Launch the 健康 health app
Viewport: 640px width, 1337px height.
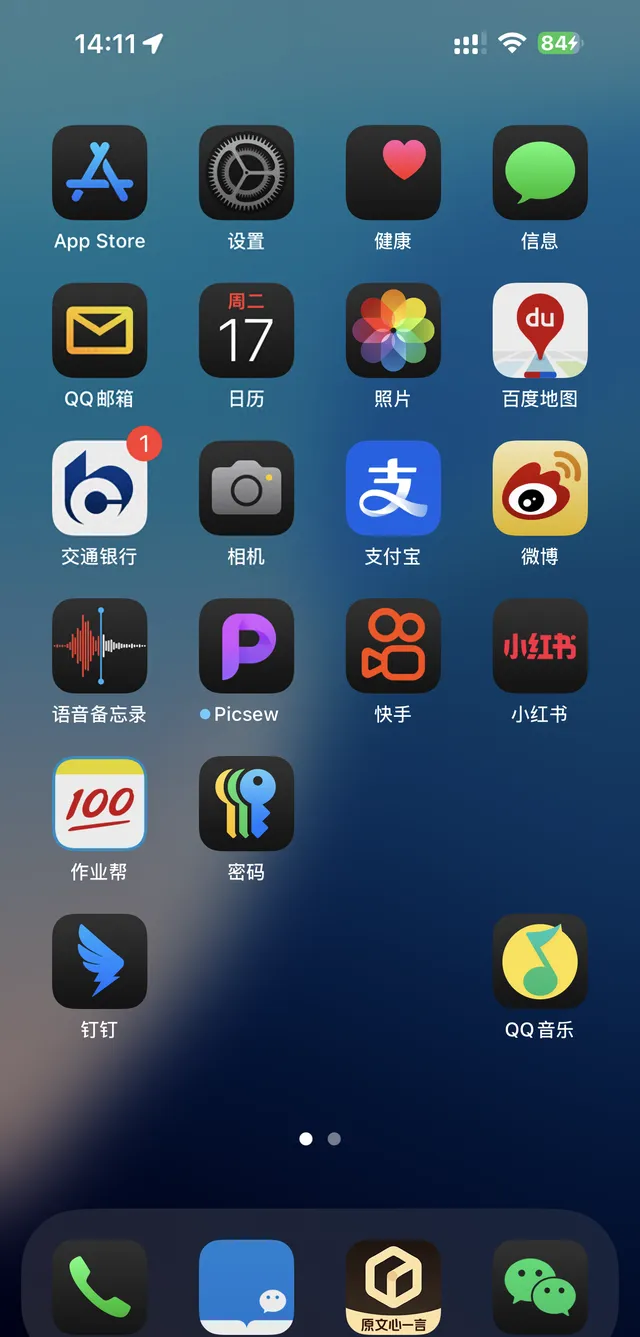pos(393,172)
